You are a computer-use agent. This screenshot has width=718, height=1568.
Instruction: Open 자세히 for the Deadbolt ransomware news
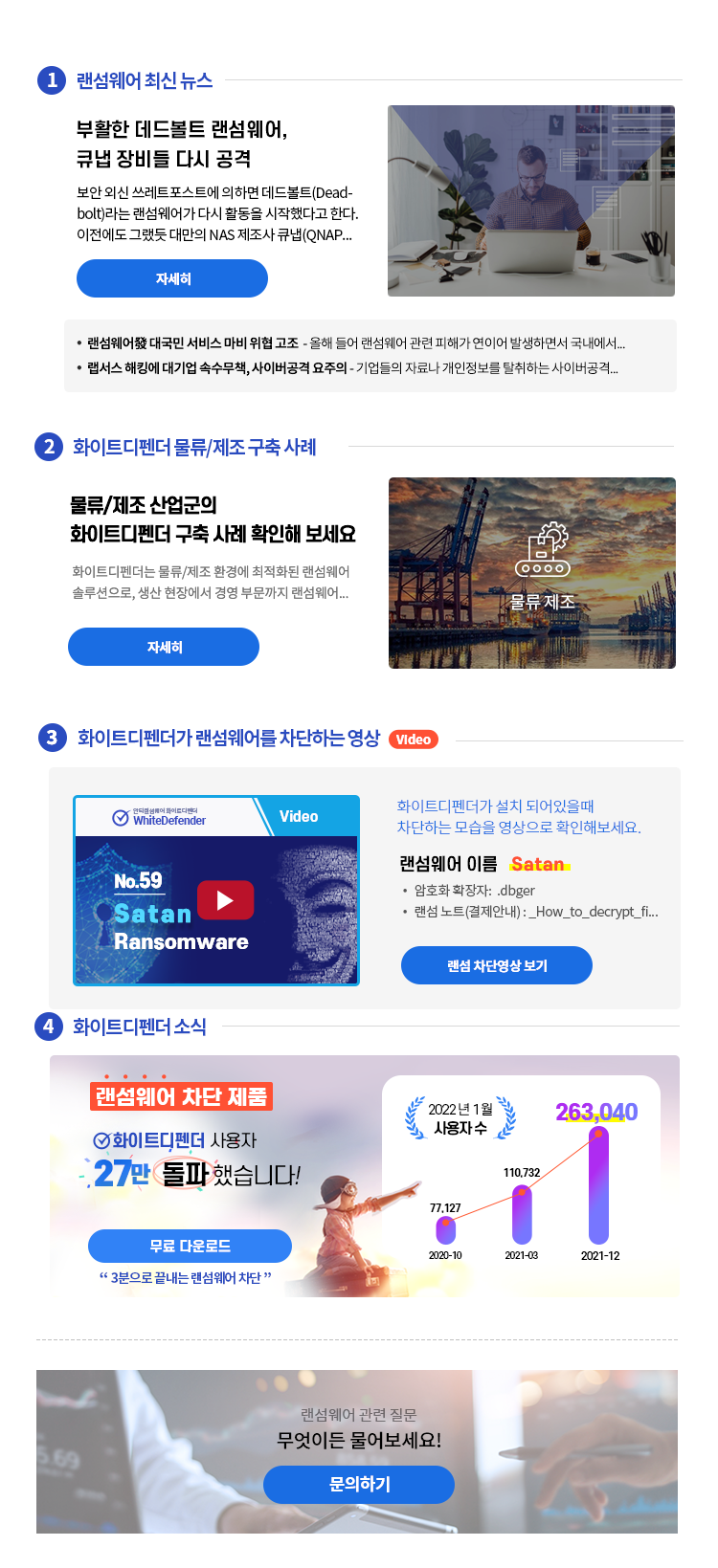click(x=172, y=278)
